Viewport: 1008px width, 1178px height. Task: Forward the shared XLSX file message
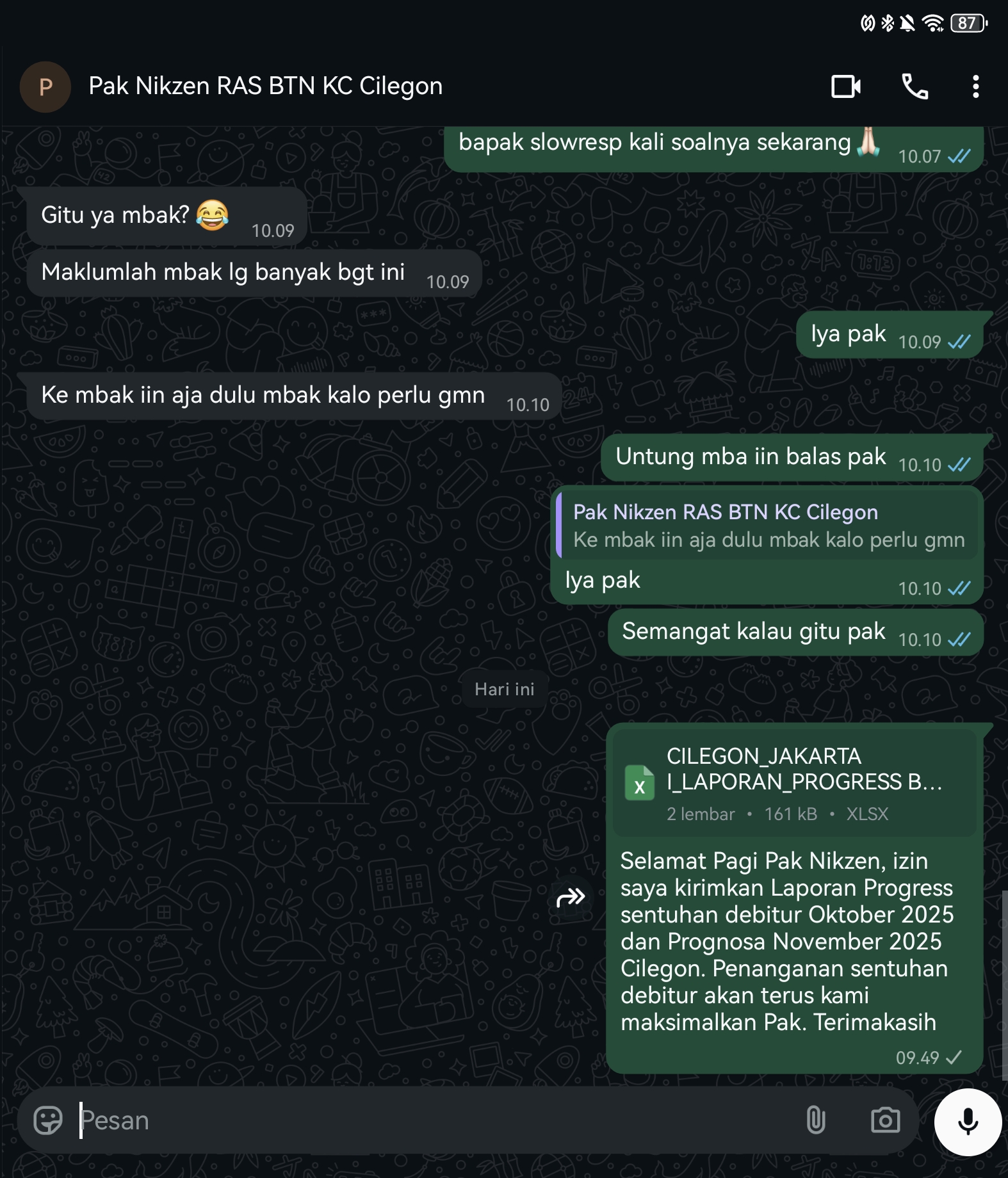tap(570, 898)
